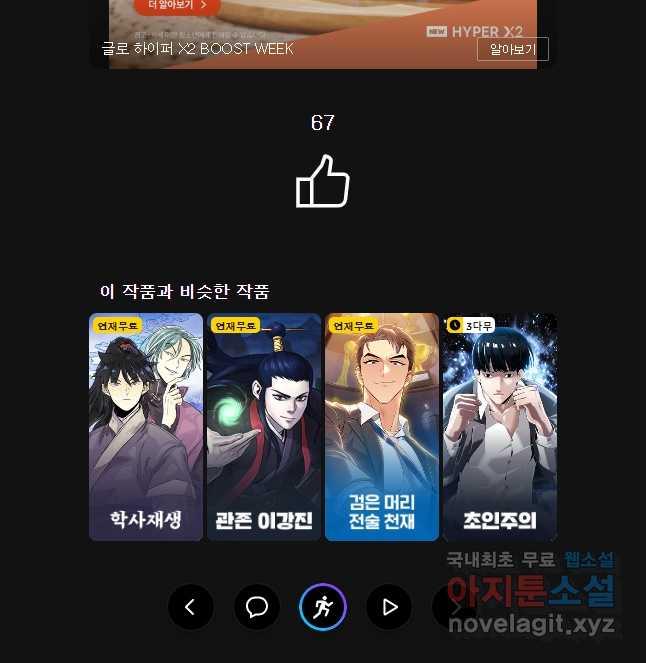Image resolution: width=646 pixels, height=663 pixels.
Task: Open the comments speech bubble
Action: pos(257,607)
